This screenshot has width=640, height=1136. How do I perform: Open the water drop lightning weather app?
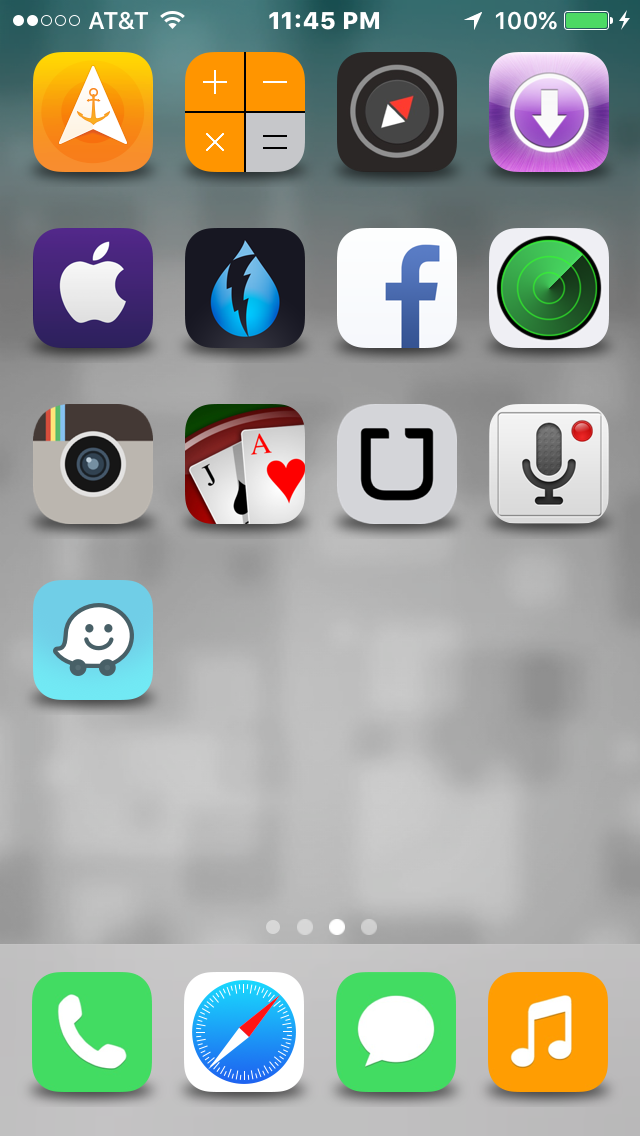(x=245, y=288)
